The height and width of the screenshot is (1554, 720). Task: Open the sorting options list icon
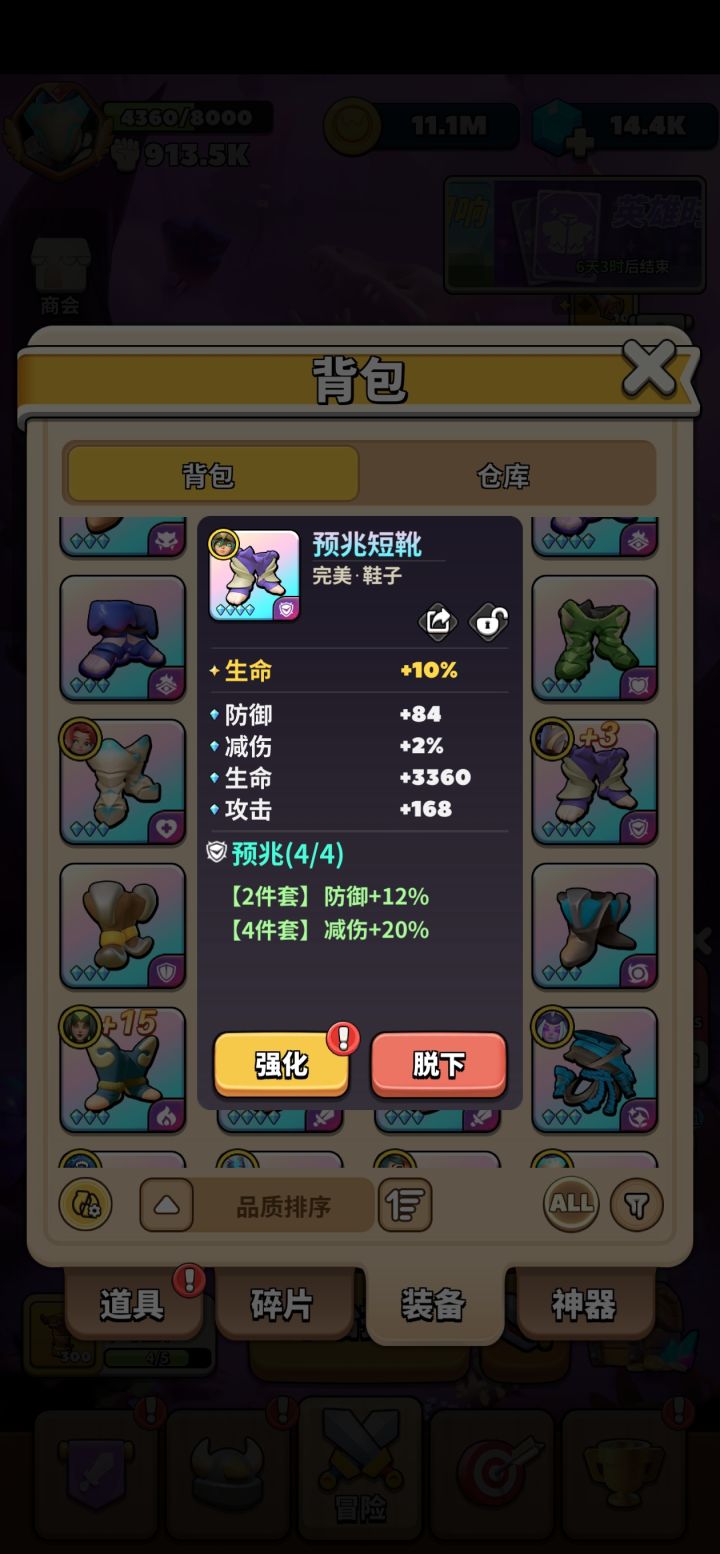[407, 1205]
